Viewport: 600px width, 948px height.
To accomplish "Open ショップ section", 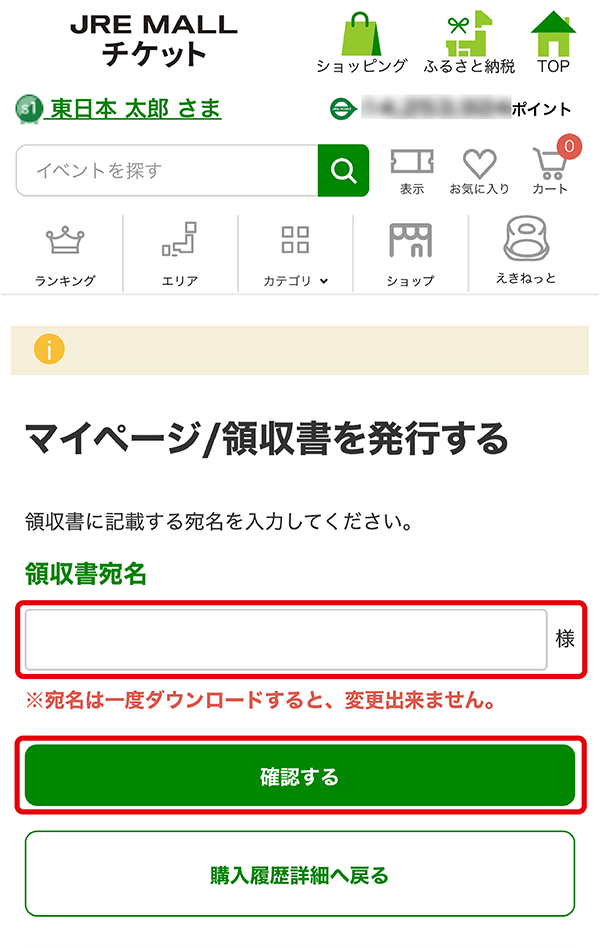I will tap(410, 254).
